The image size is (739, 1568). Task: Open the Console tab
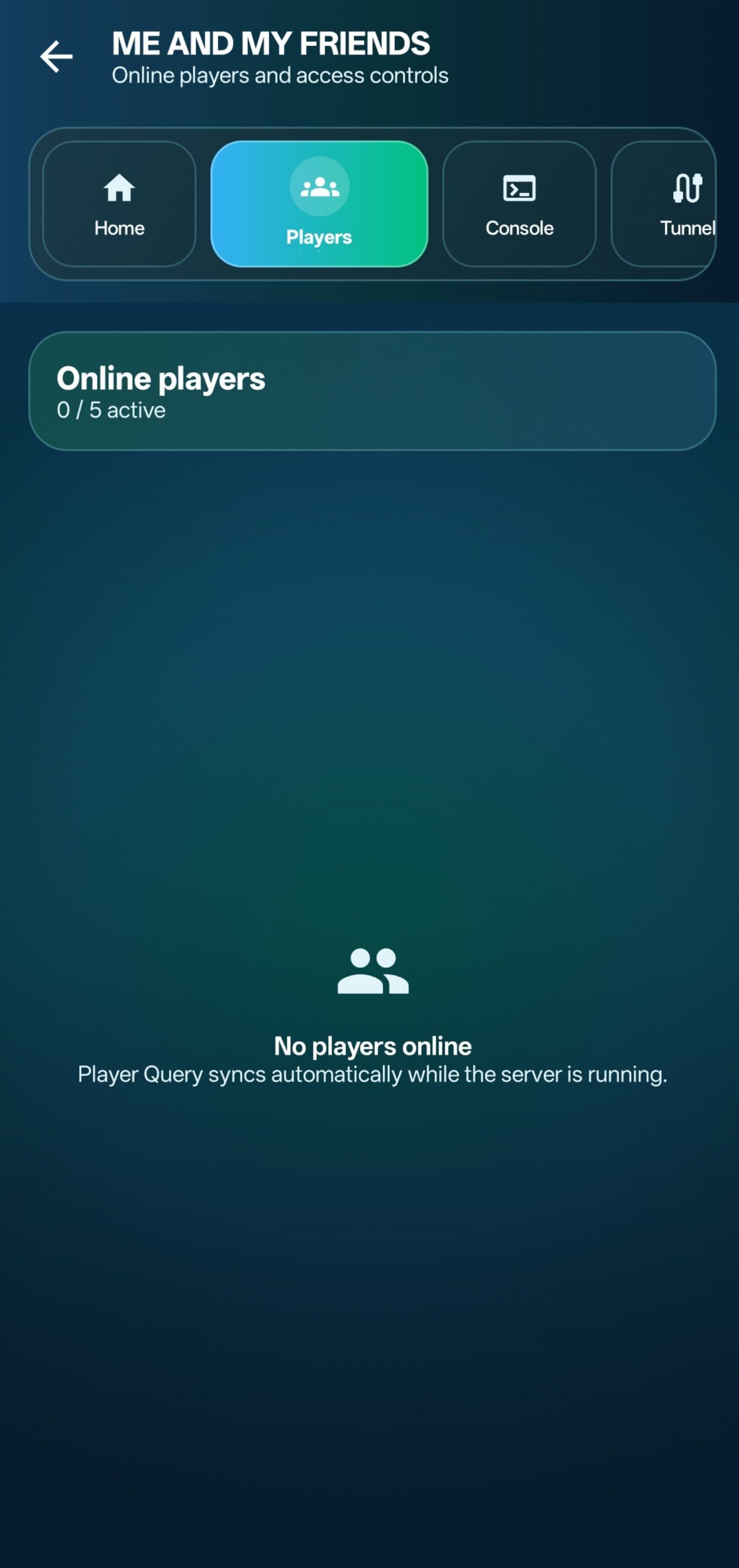519,204
